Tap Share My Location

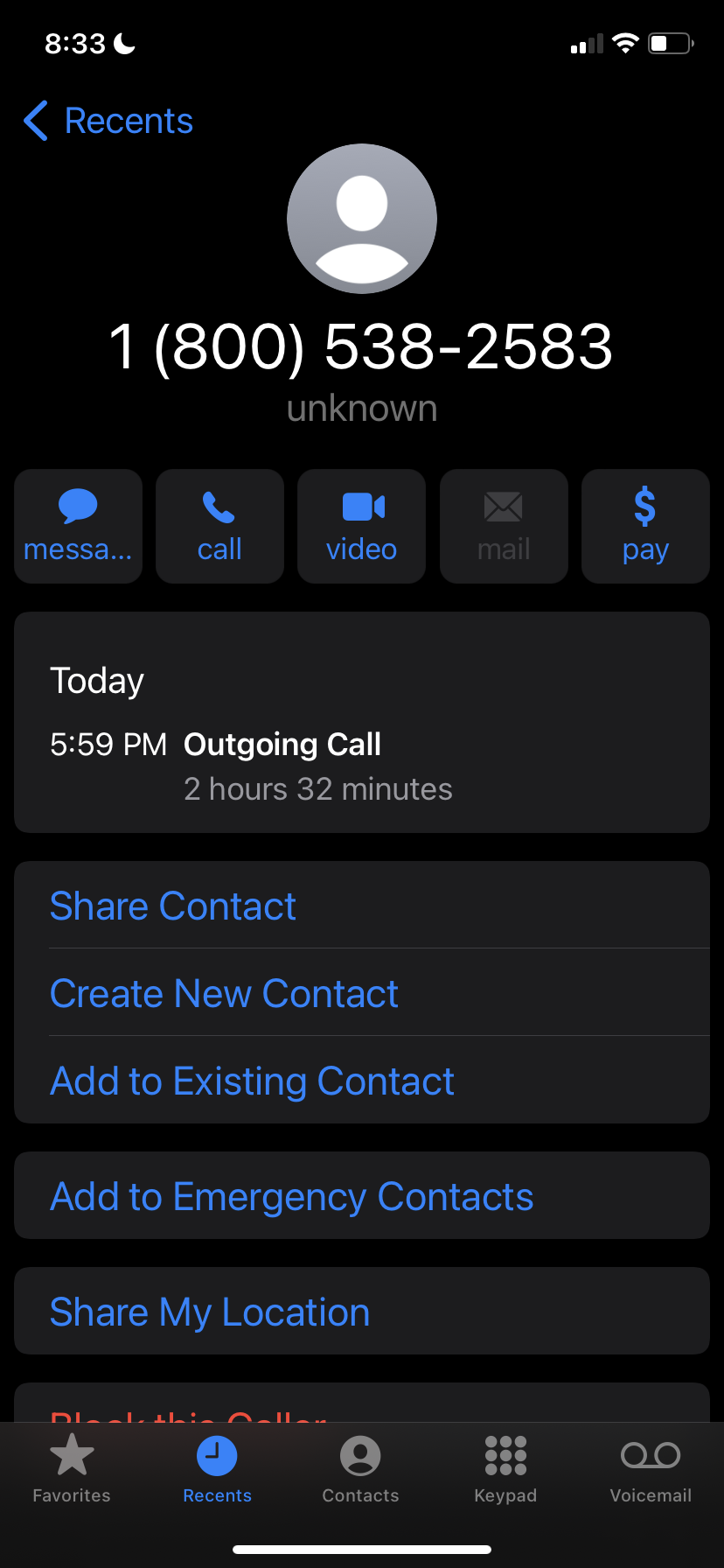(362, 1311)
